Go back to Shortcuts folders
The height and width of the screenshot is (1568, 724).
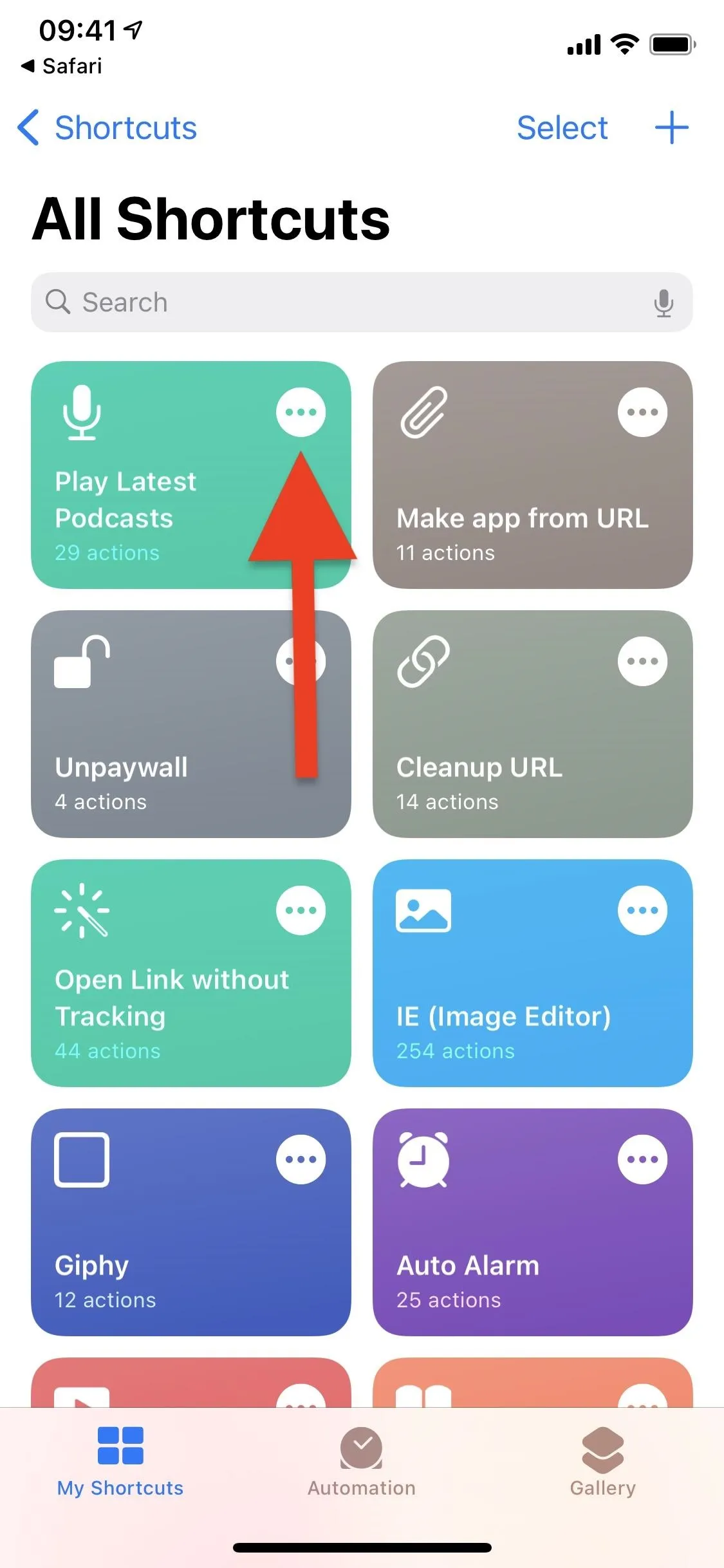pyautogui.click(x=107, y=127)
